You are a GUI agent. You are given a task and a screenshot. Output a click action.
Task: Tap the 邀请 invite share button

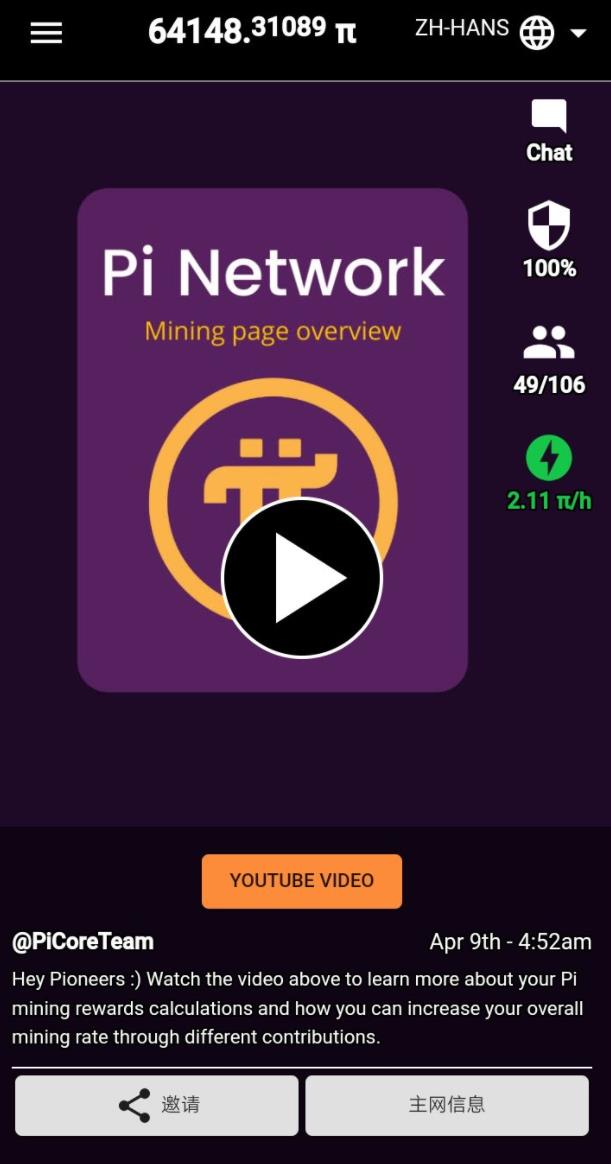(x=157, y=1105)
